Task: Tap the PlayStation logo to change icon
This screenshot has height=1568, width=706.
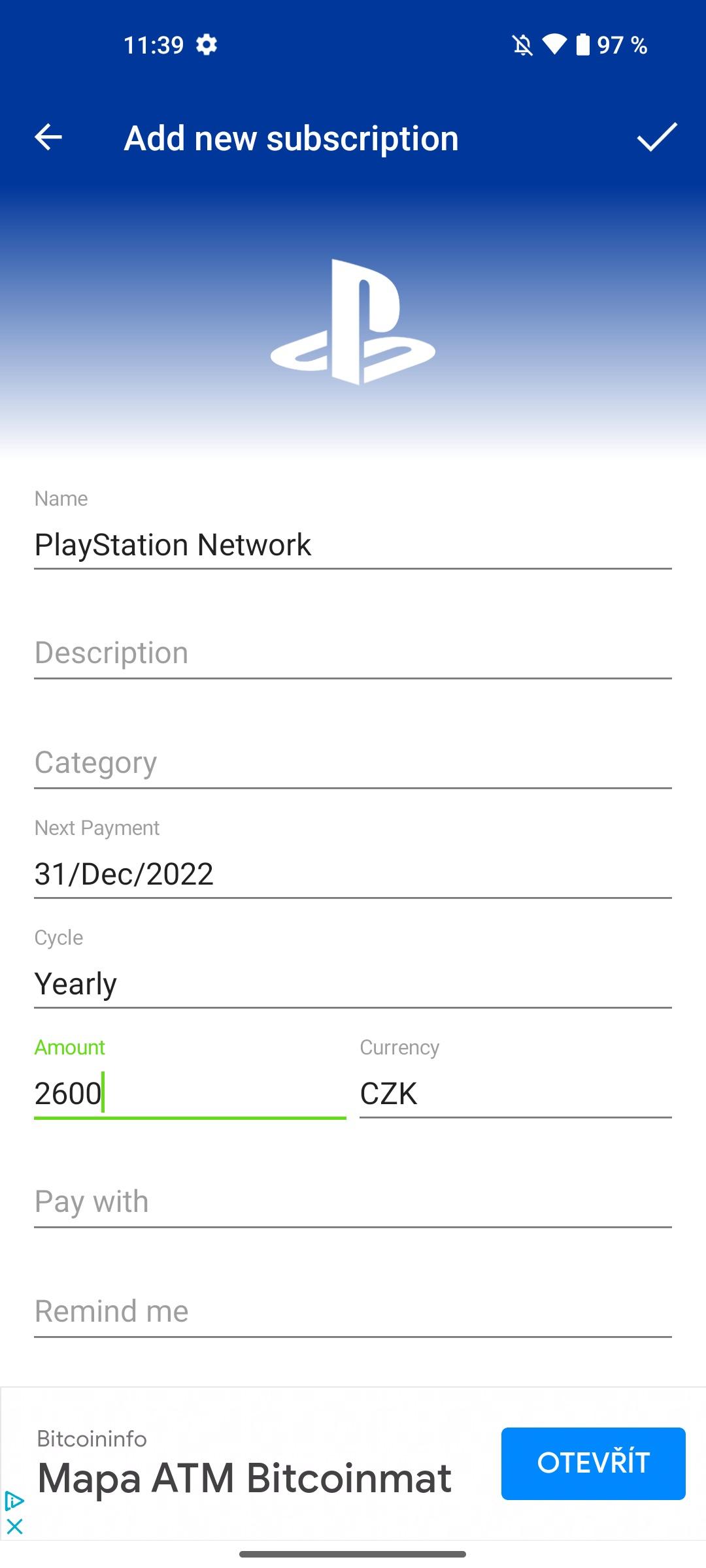Action: pos(353,322)
